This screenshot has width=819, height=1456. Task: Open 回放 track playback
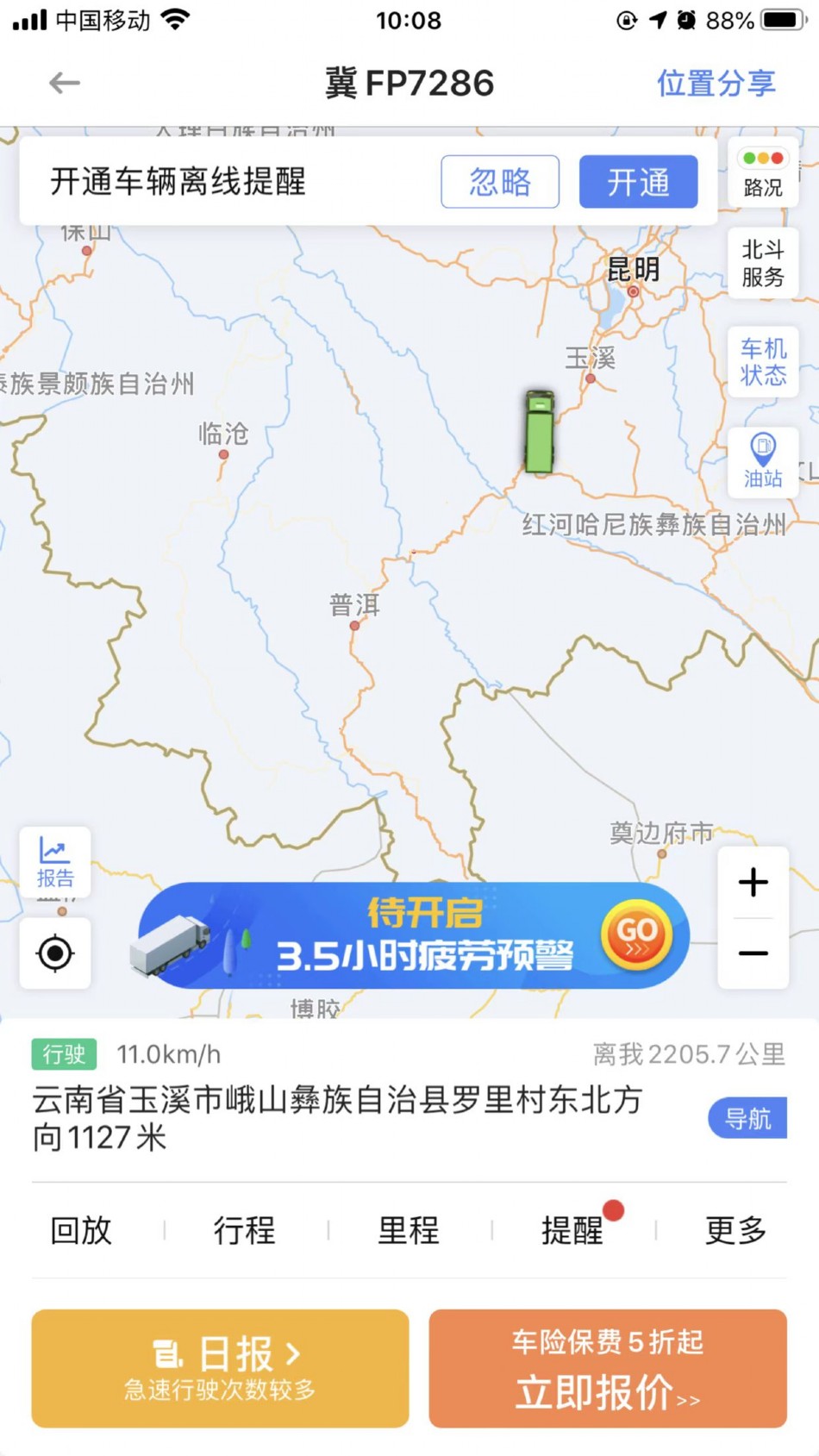(x=81, y=1230)
